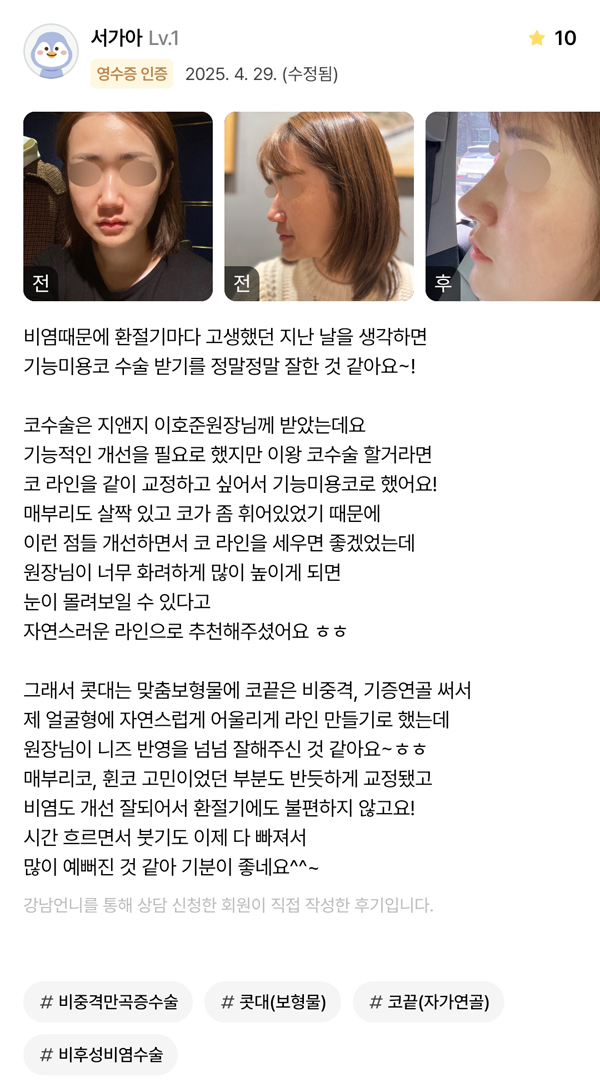The height and width of the screenshot is (1092, 600).
Task: Open the first 전 (before) front-view photo
Action: (x=118, y=206)
